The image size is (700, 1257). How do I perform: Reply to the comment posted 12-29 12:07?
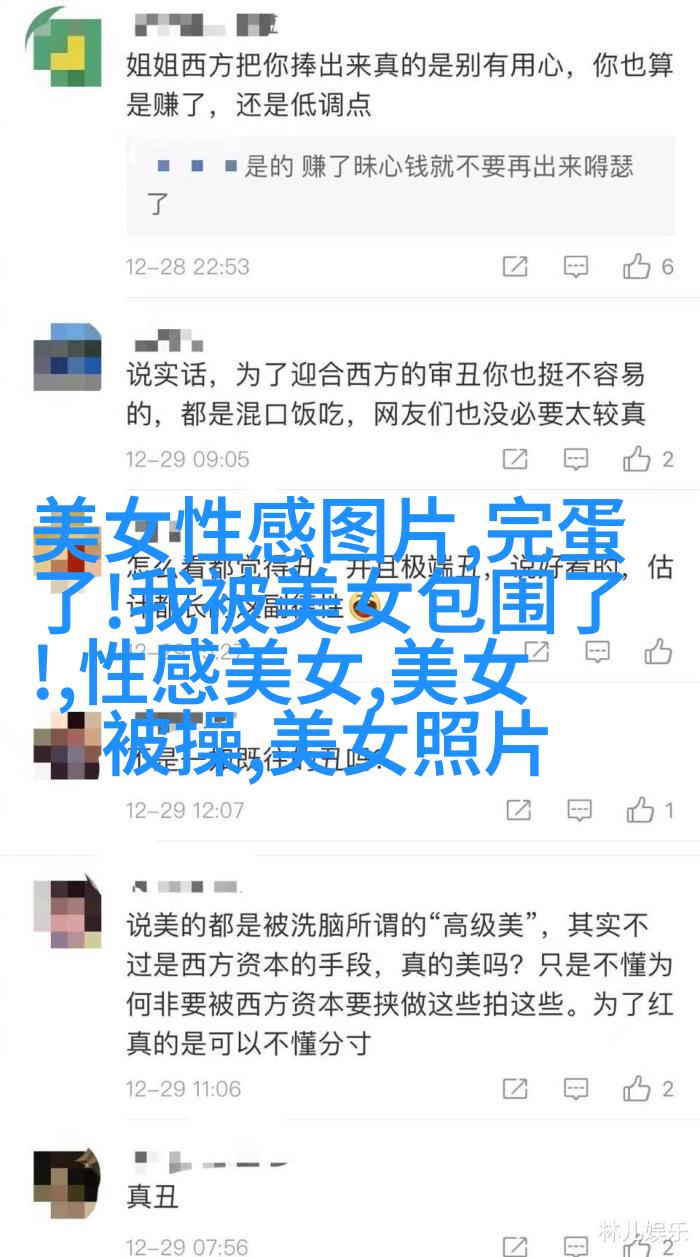click(580, 810)
